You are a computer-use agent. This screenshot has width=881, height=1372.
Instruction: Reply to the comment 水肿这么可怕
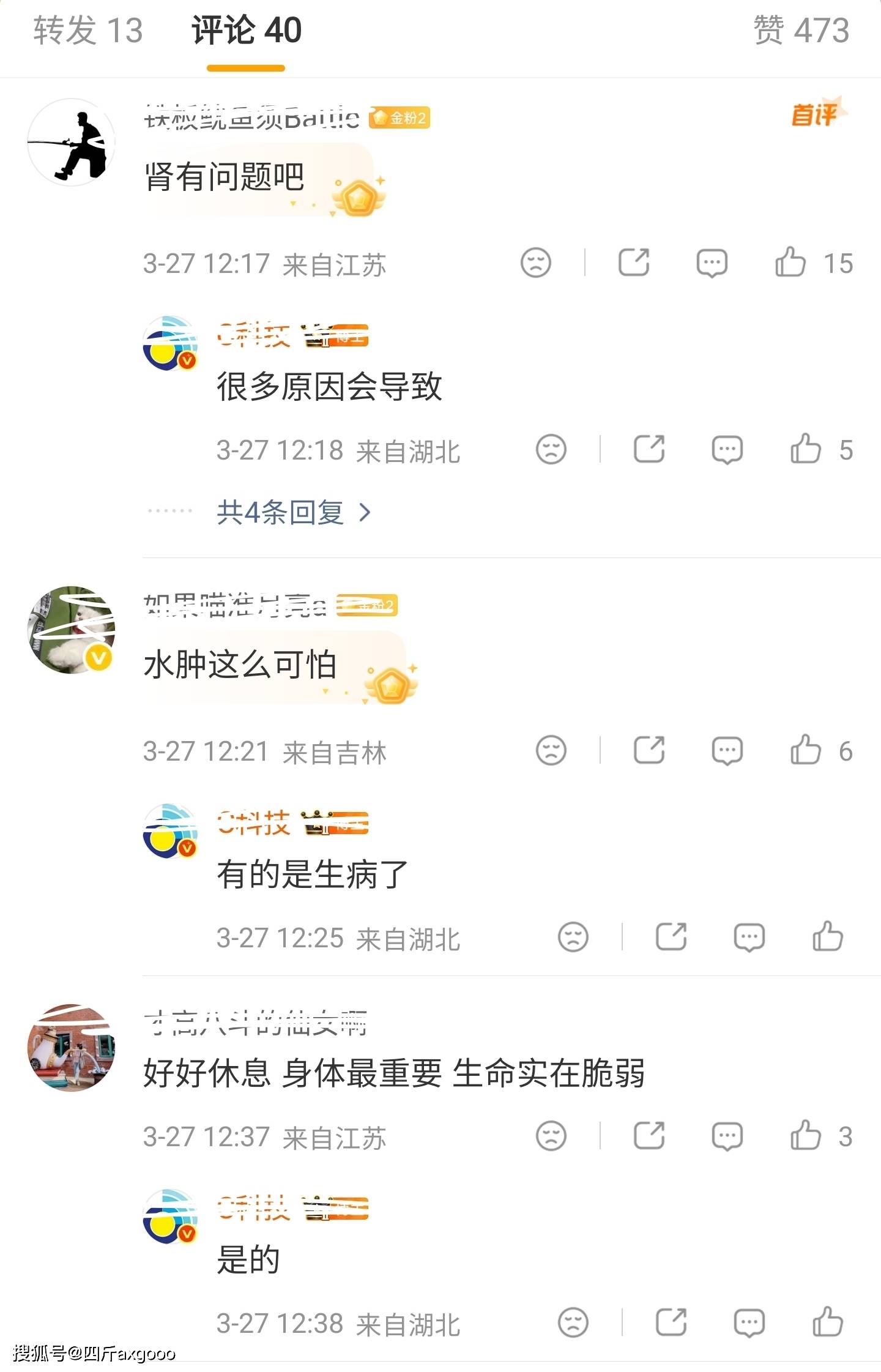(727, 750)
